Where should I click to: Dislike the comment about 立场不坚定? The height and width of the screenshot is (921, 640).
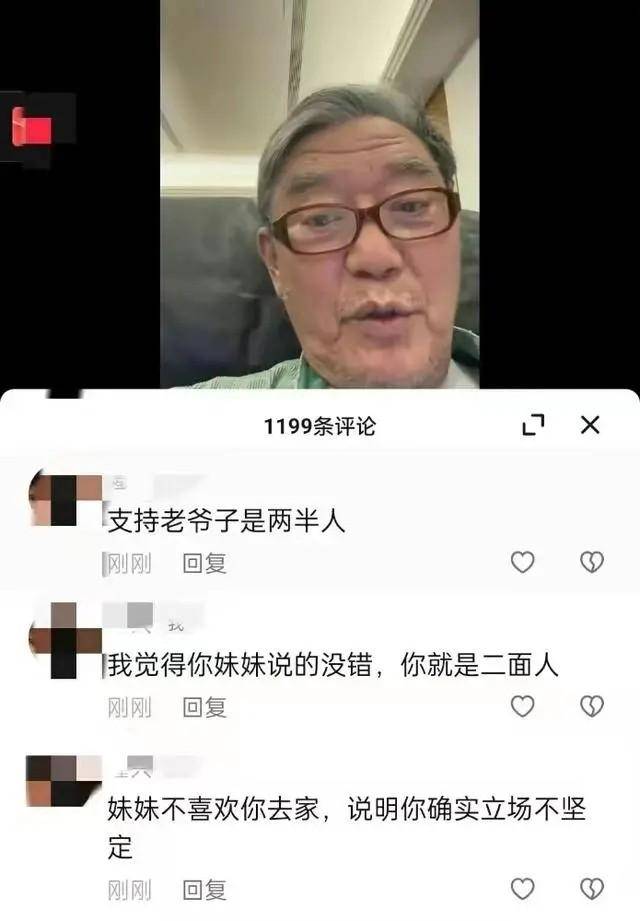(x=591, y=888)
